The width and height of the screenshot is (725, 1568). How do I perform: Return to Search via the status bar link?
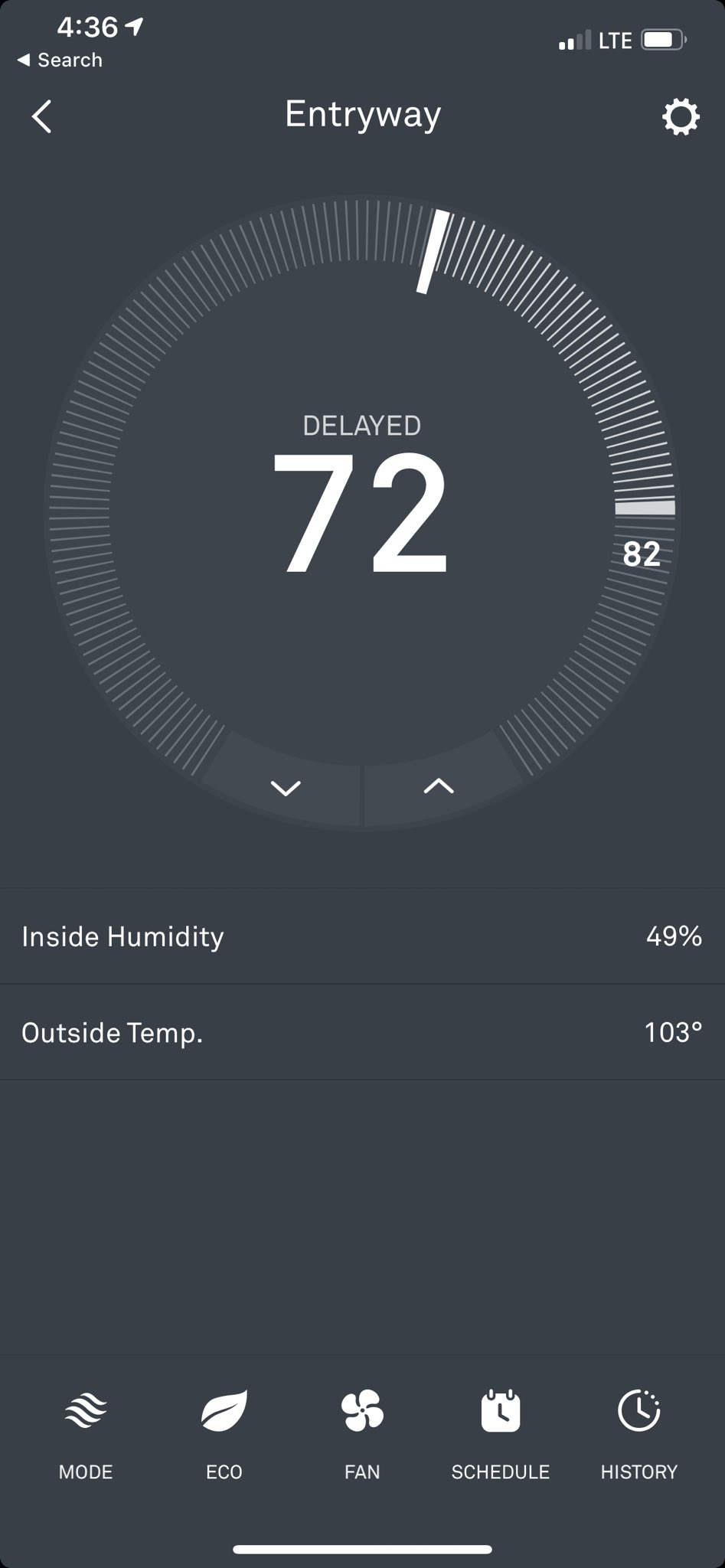(x=60, y=60)
